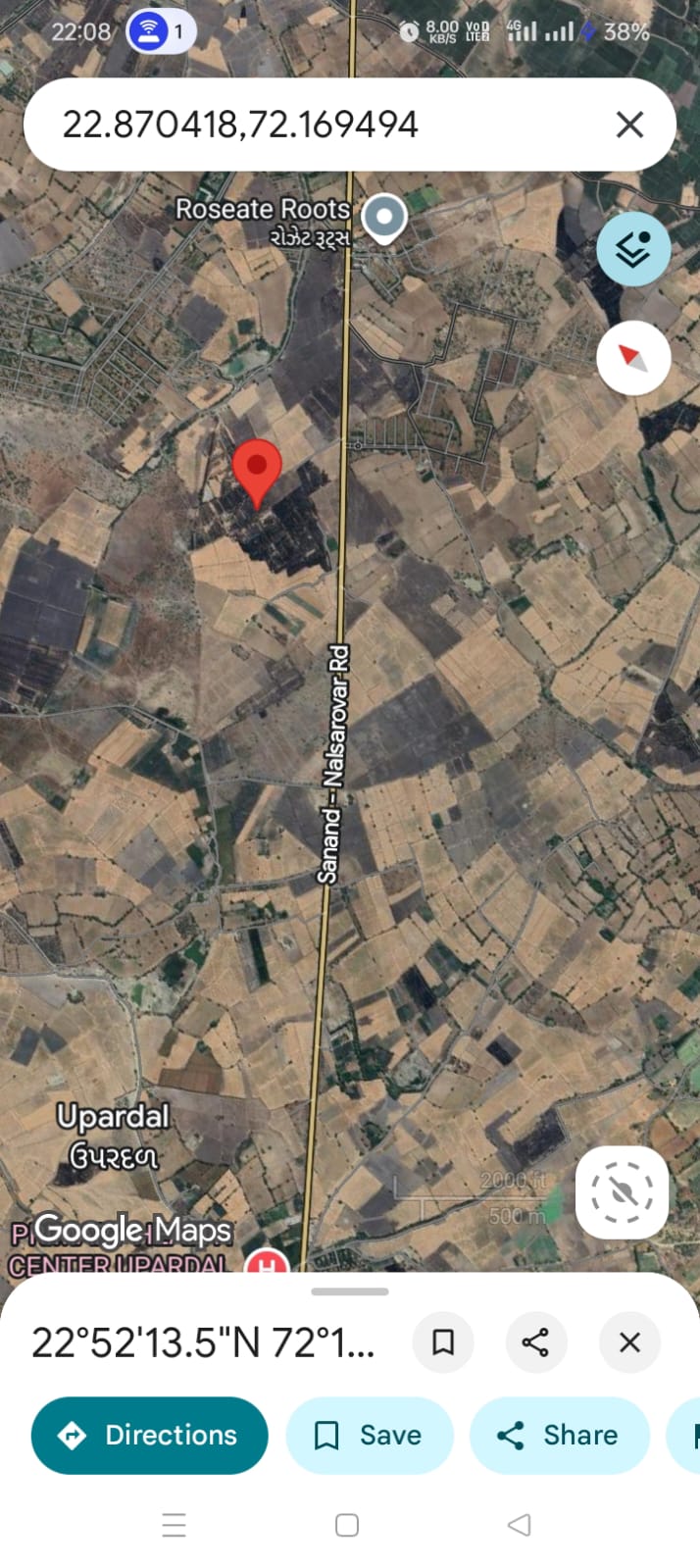Close the dropped pin info sheet
Image resolution: width=700 pixels, height=1568 pixels.
tap(629, 1341)
